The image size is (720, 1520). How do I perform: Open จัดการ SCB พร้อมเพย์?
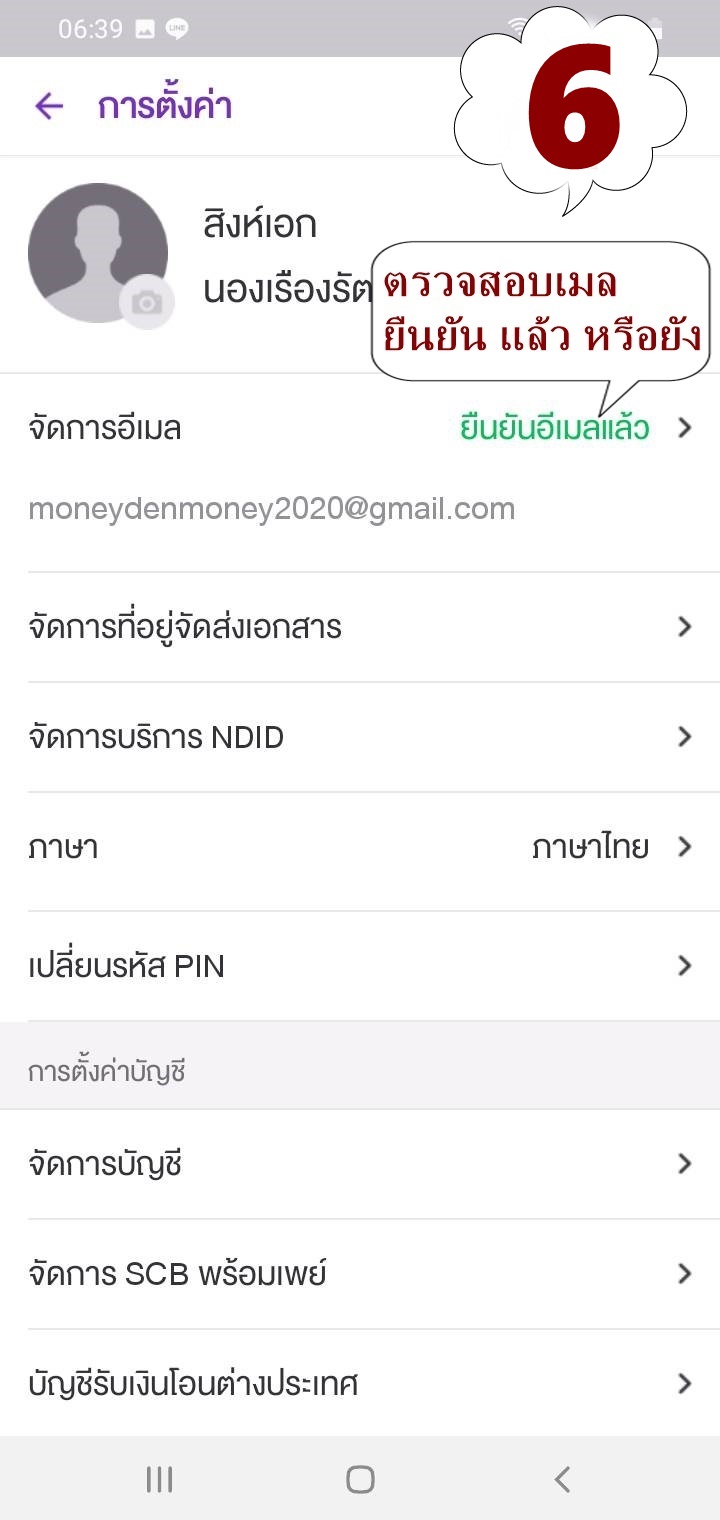click(x=360, y=1274)
